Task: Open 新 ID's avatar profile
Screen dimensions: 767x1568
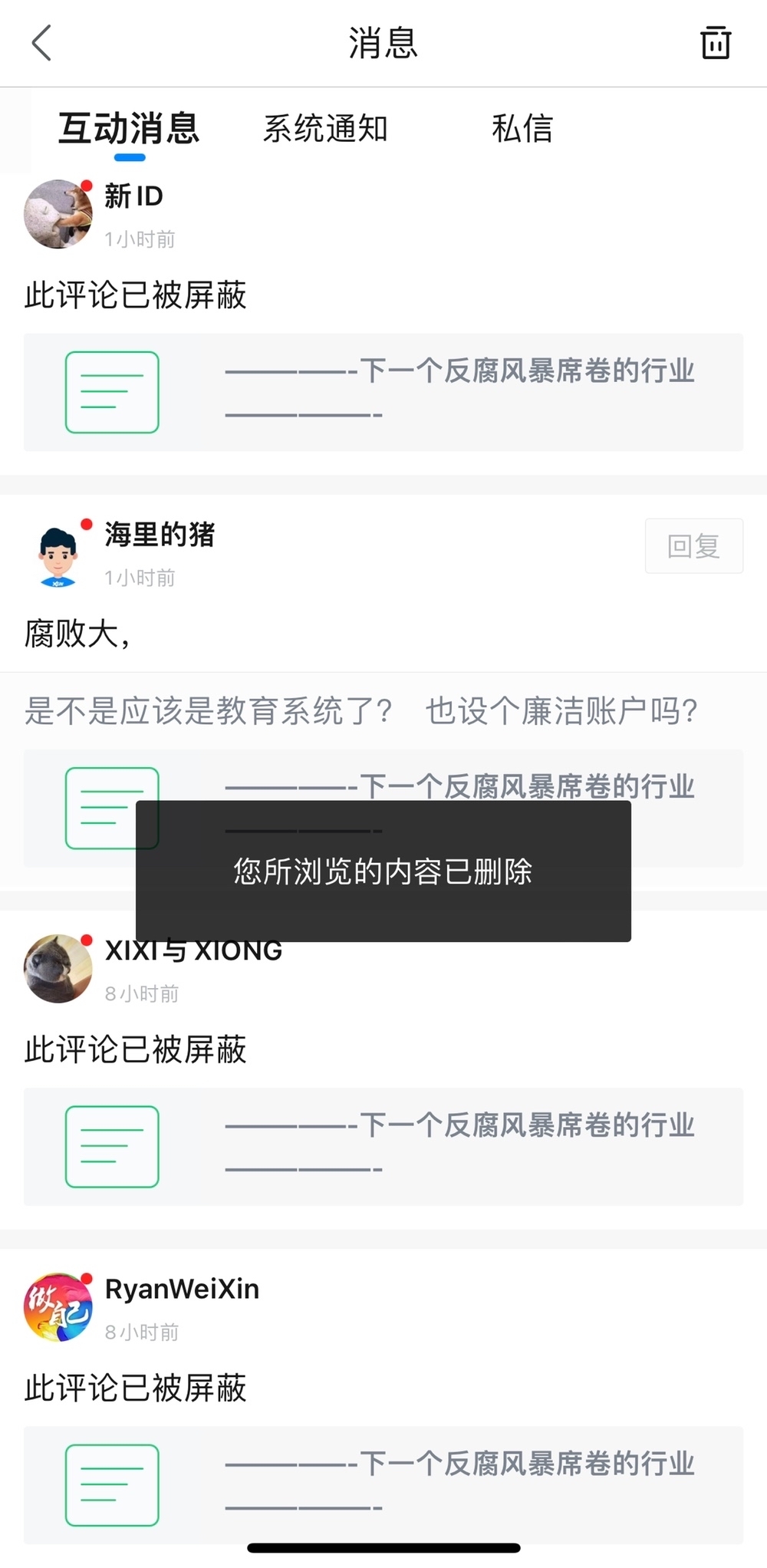Action: [x=58, y=214]
